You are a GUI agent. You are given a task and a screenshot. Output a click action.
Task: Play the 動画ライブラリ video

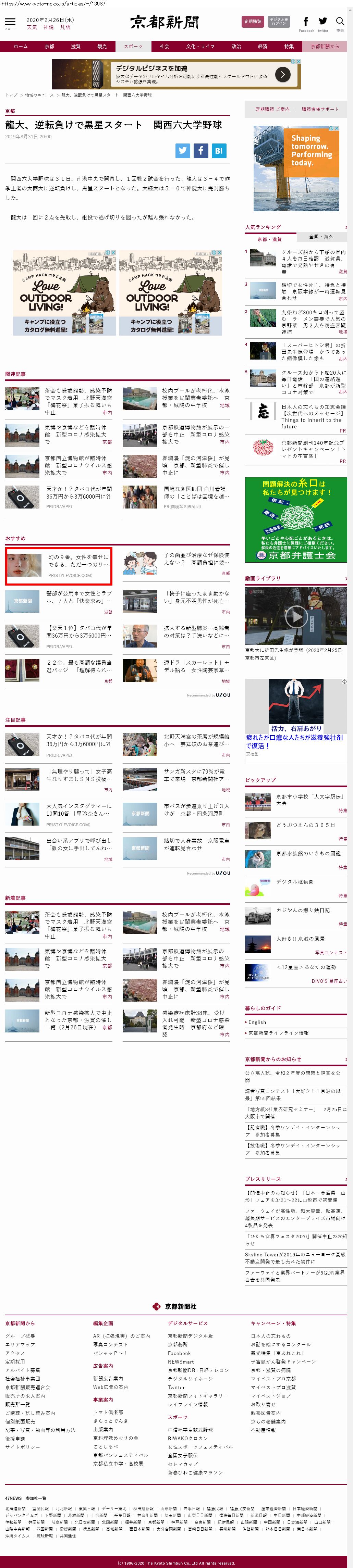[296, 616]
